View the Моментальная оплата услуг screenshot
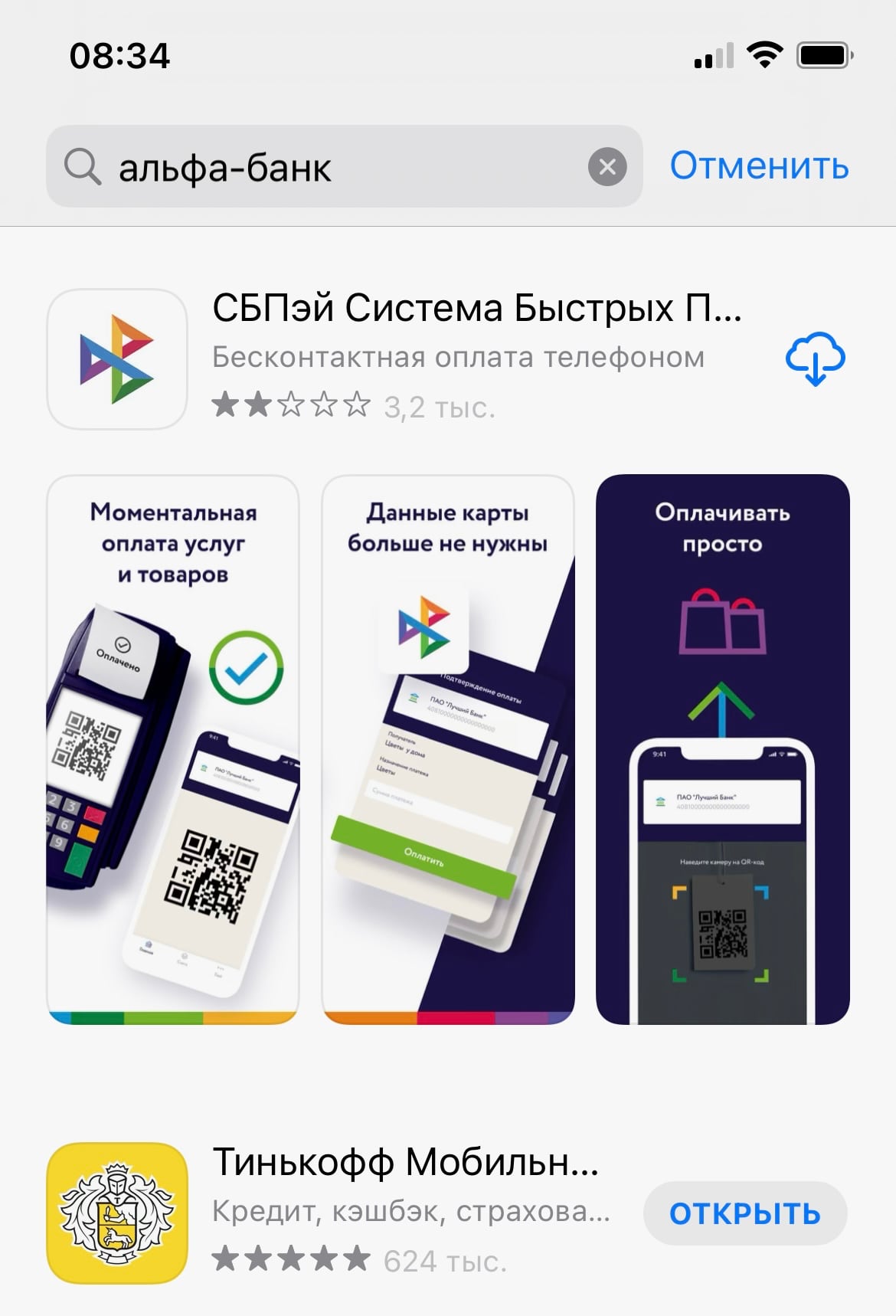The width and height of the screenshot is (896, 1316). (173, 749)
